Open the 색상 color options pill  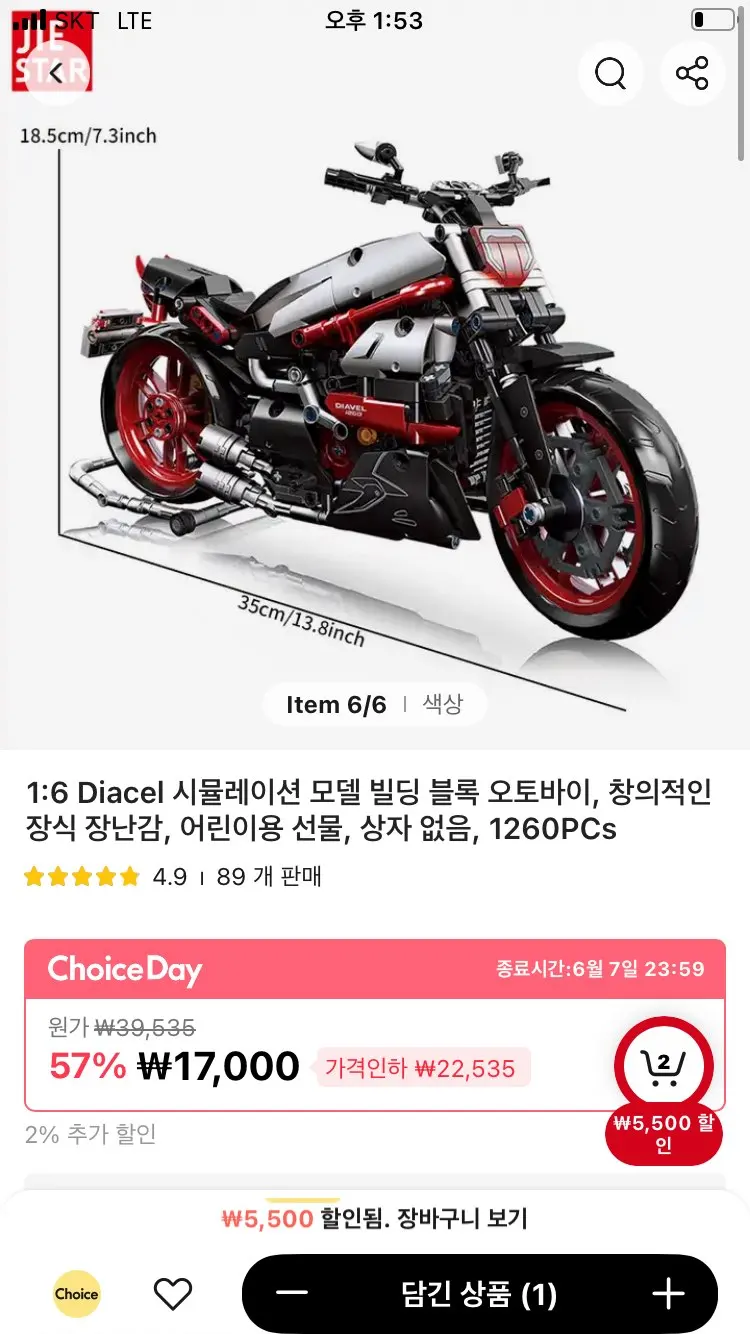pos(442,704)
